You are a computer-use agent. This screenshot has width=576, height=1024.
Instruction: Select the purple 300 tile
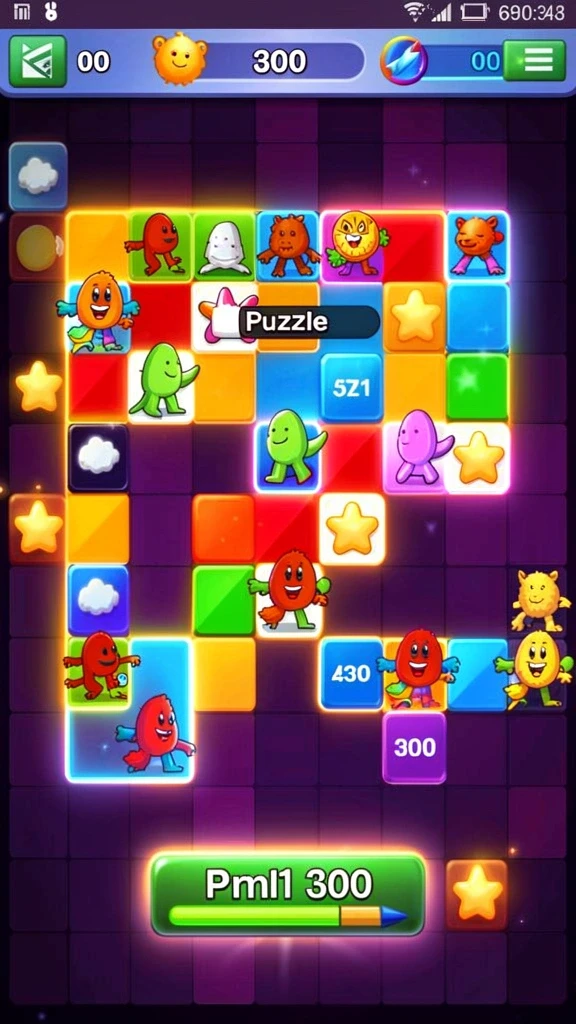pyautogui.click(x=415, y=748)
